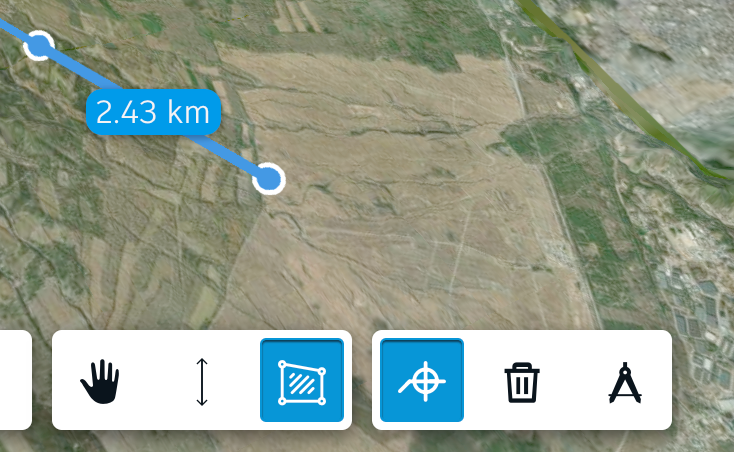Delete the measurement with the trash icon
Image resolution: width=734 pixels, height=452 pixels.
click(522, 381)
